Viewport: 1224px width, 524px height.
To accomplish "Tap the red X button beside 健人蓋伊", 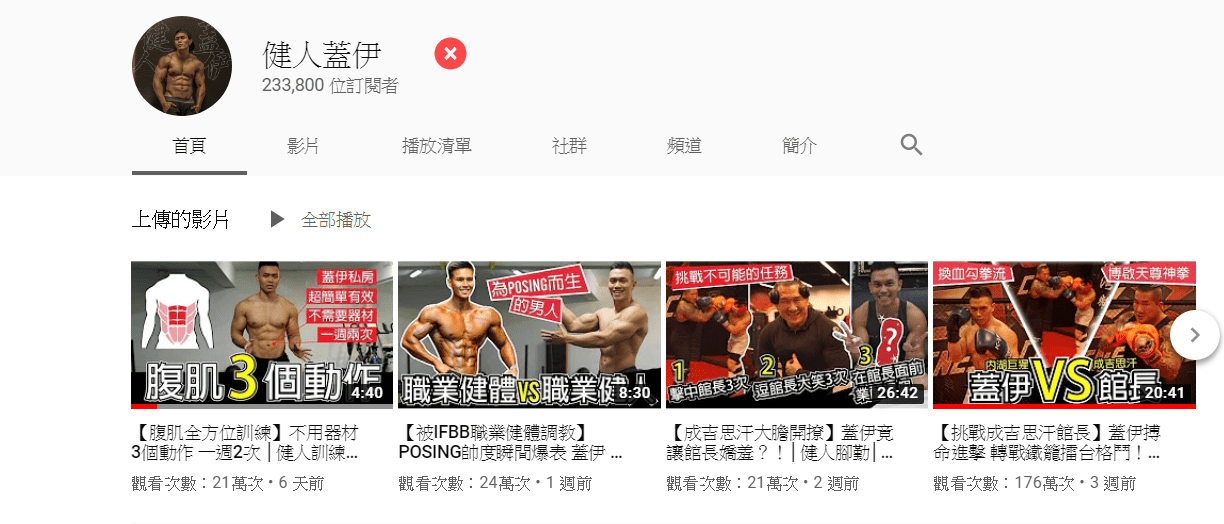I will coord(450,54).
